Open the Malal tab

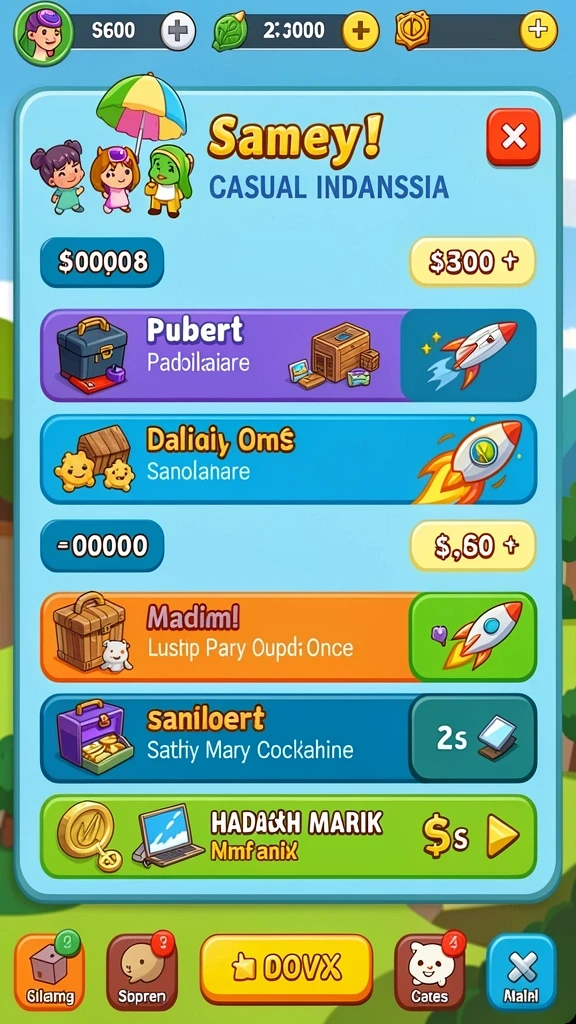coord(522,972)
